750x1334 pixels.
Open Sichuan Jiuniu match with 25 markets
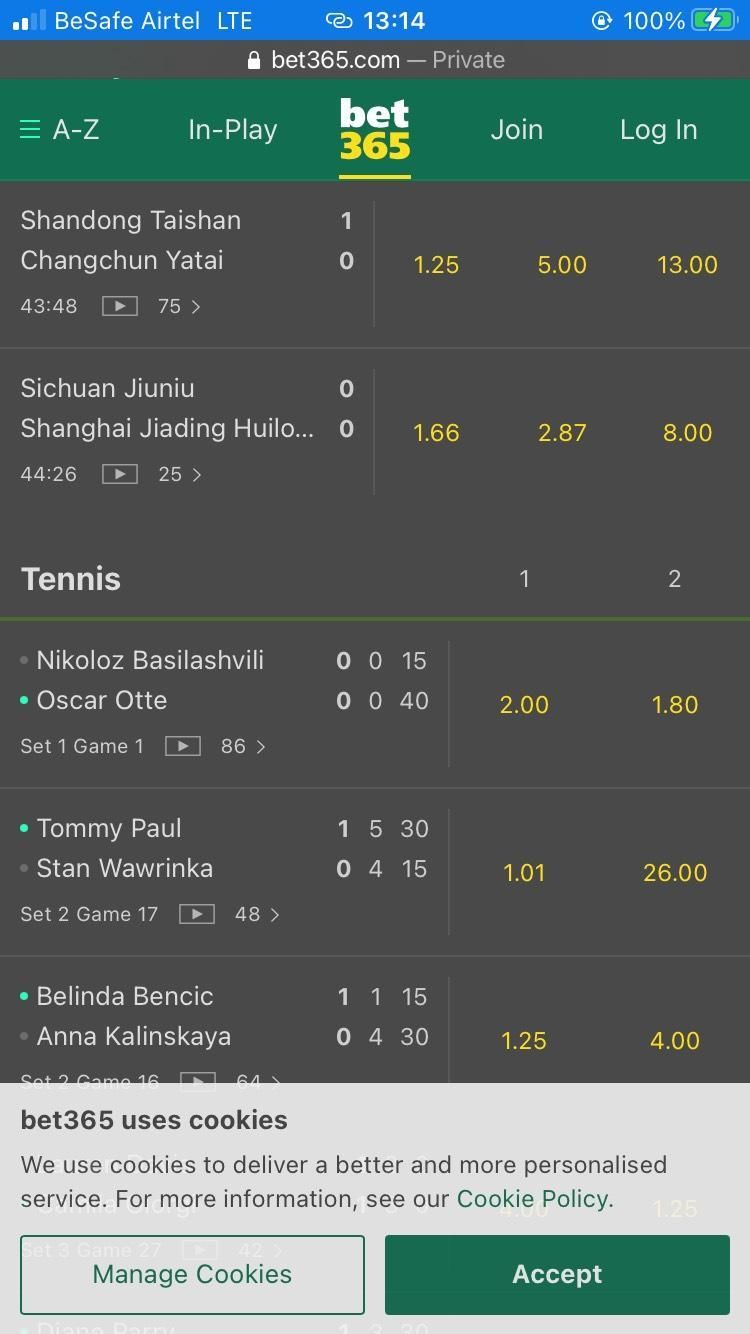[x=180, y=474]
